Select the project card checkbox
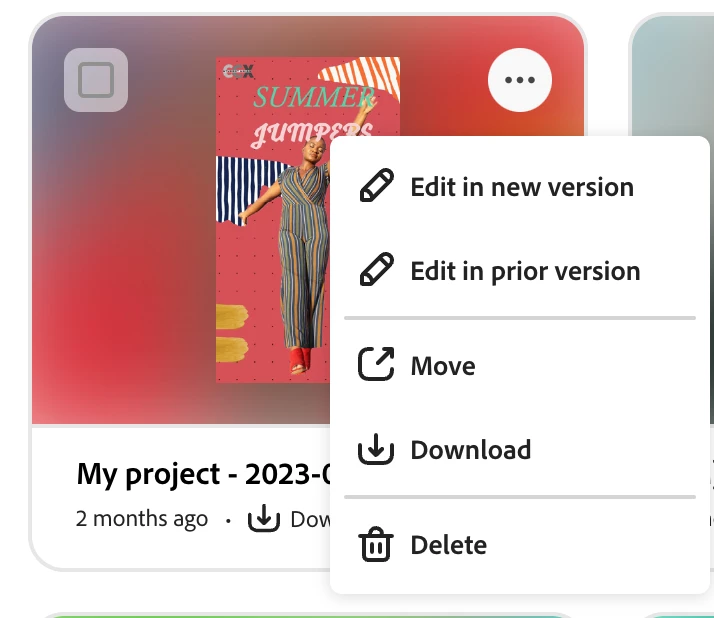714x618 pixels. click(x=96, y=80)
